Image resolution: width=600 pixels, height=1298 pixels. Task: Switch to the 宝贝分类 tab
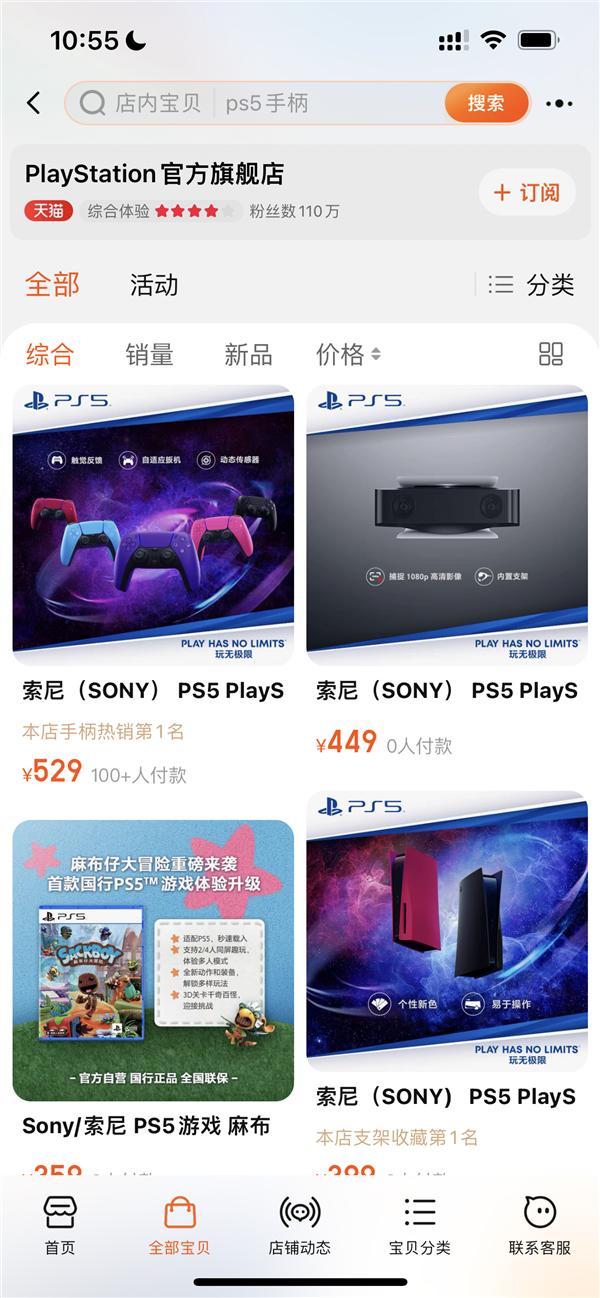point(420,1225)
